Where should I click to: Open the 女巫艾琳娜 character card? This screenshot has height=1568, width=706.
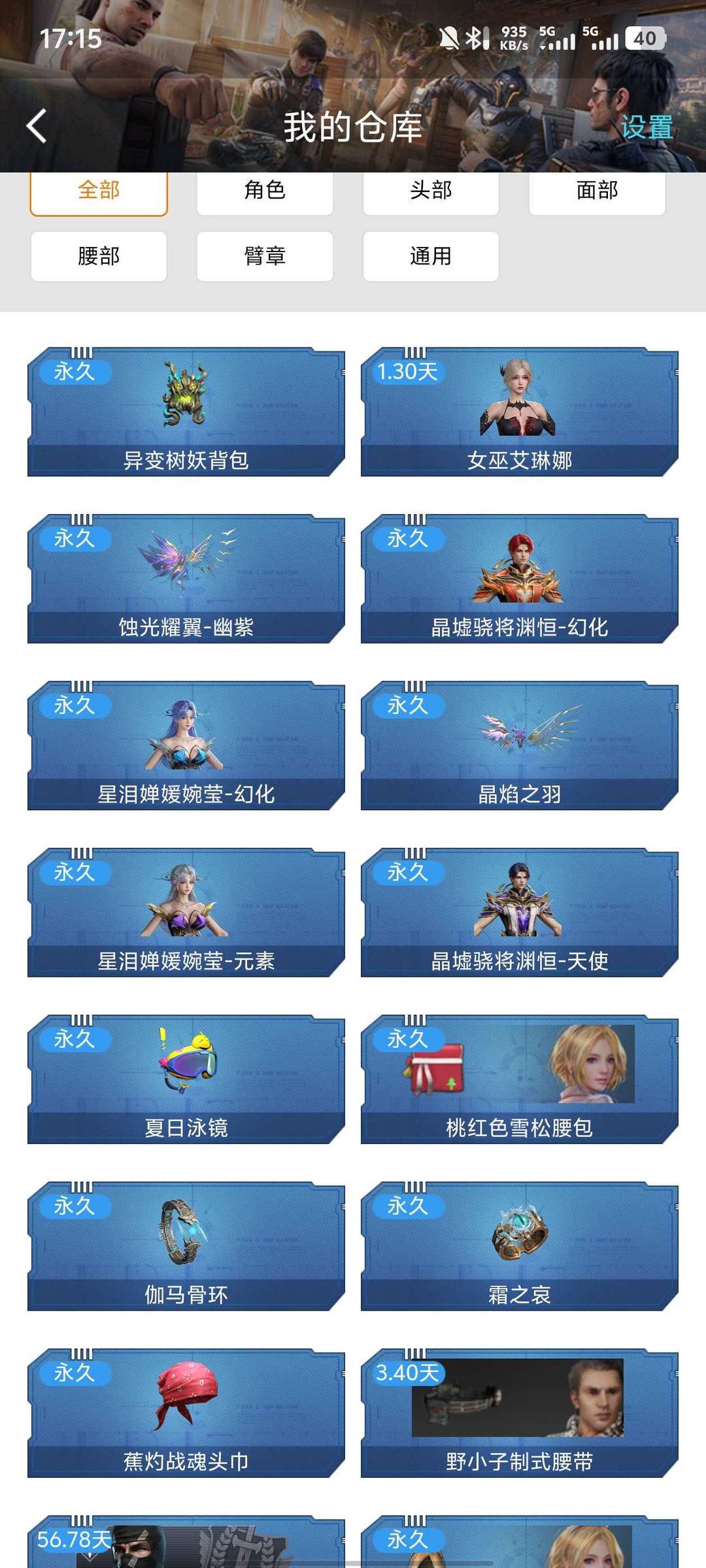(520, 412)
